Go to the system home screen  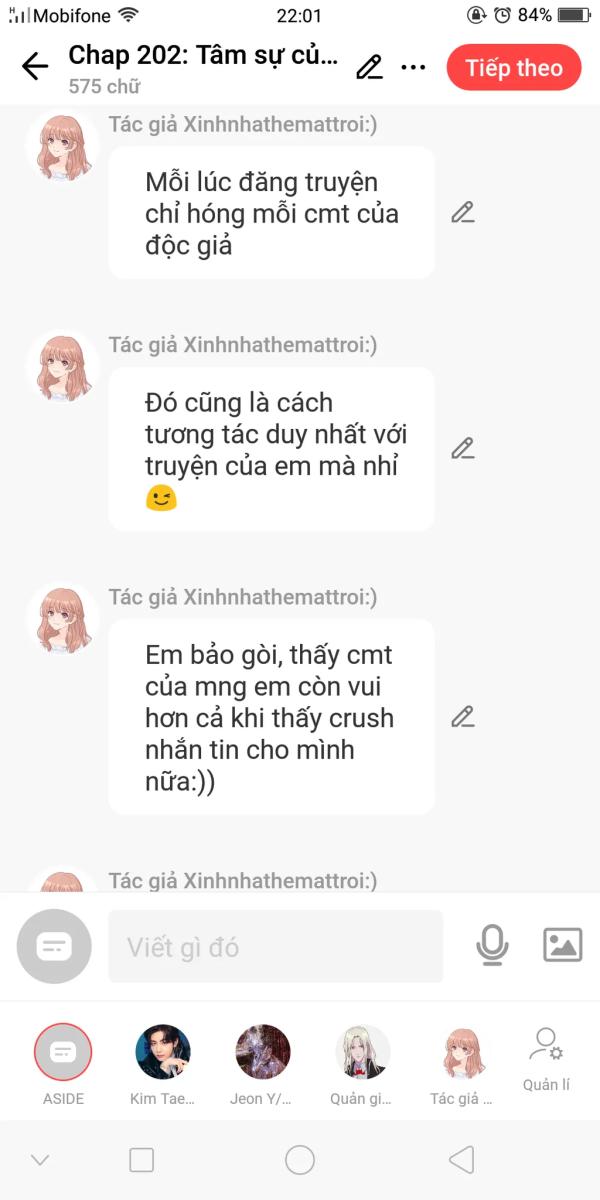click(300, 1160)
